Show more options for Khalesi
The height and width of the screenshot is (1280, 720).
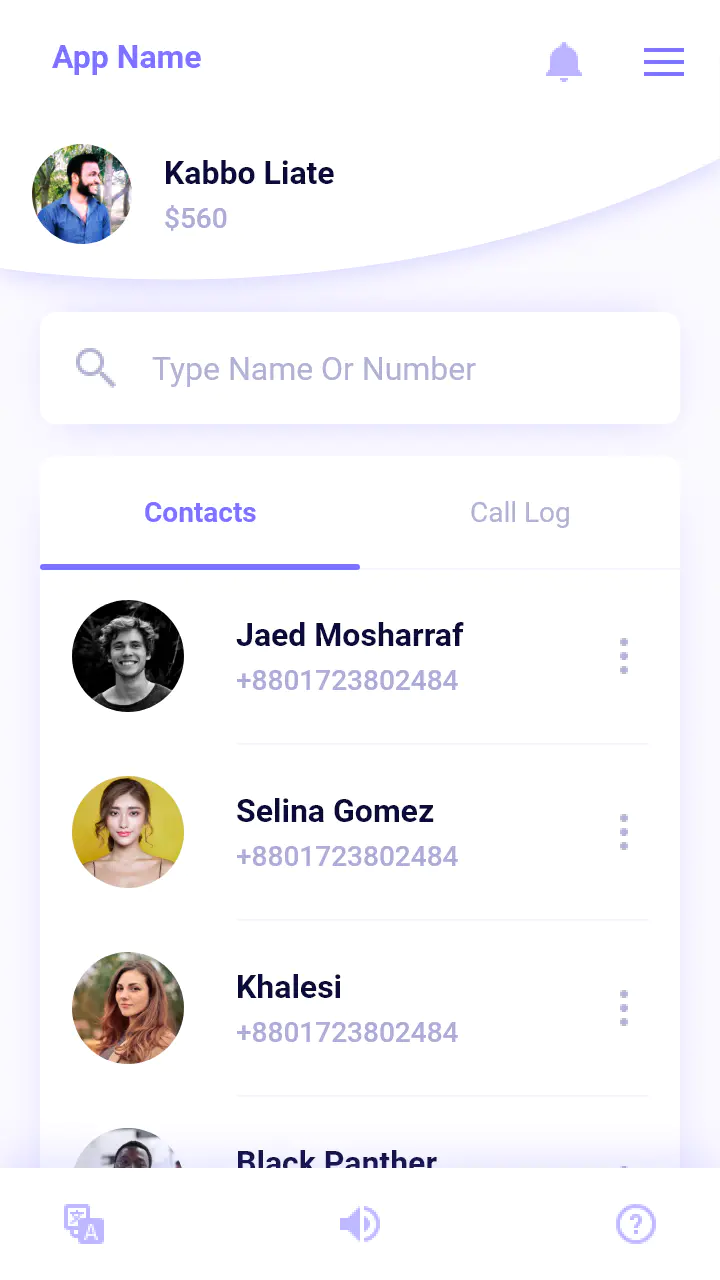click(x=624, y=1008)
